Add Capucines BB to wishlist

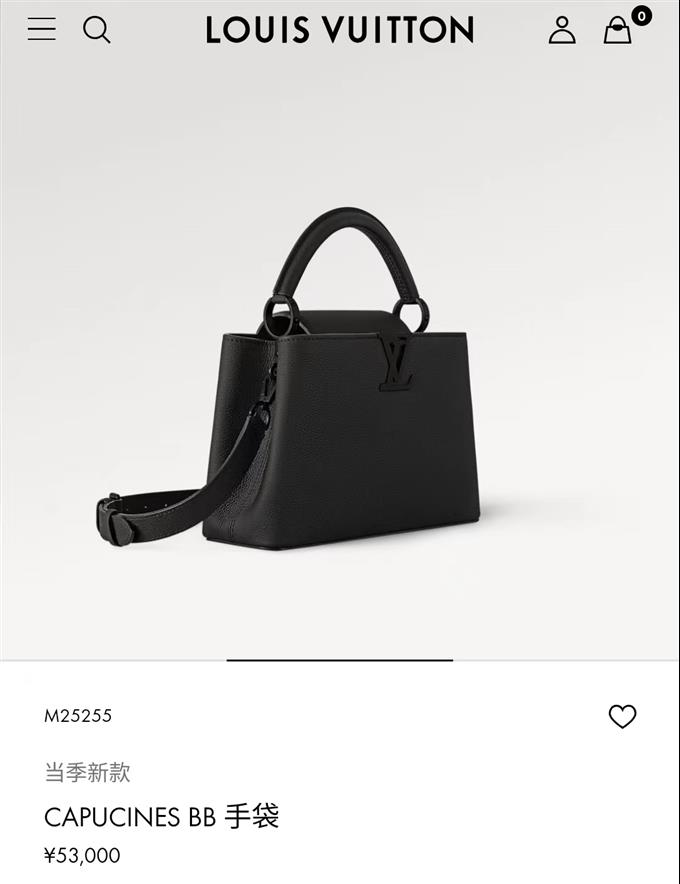click(622, 716)
